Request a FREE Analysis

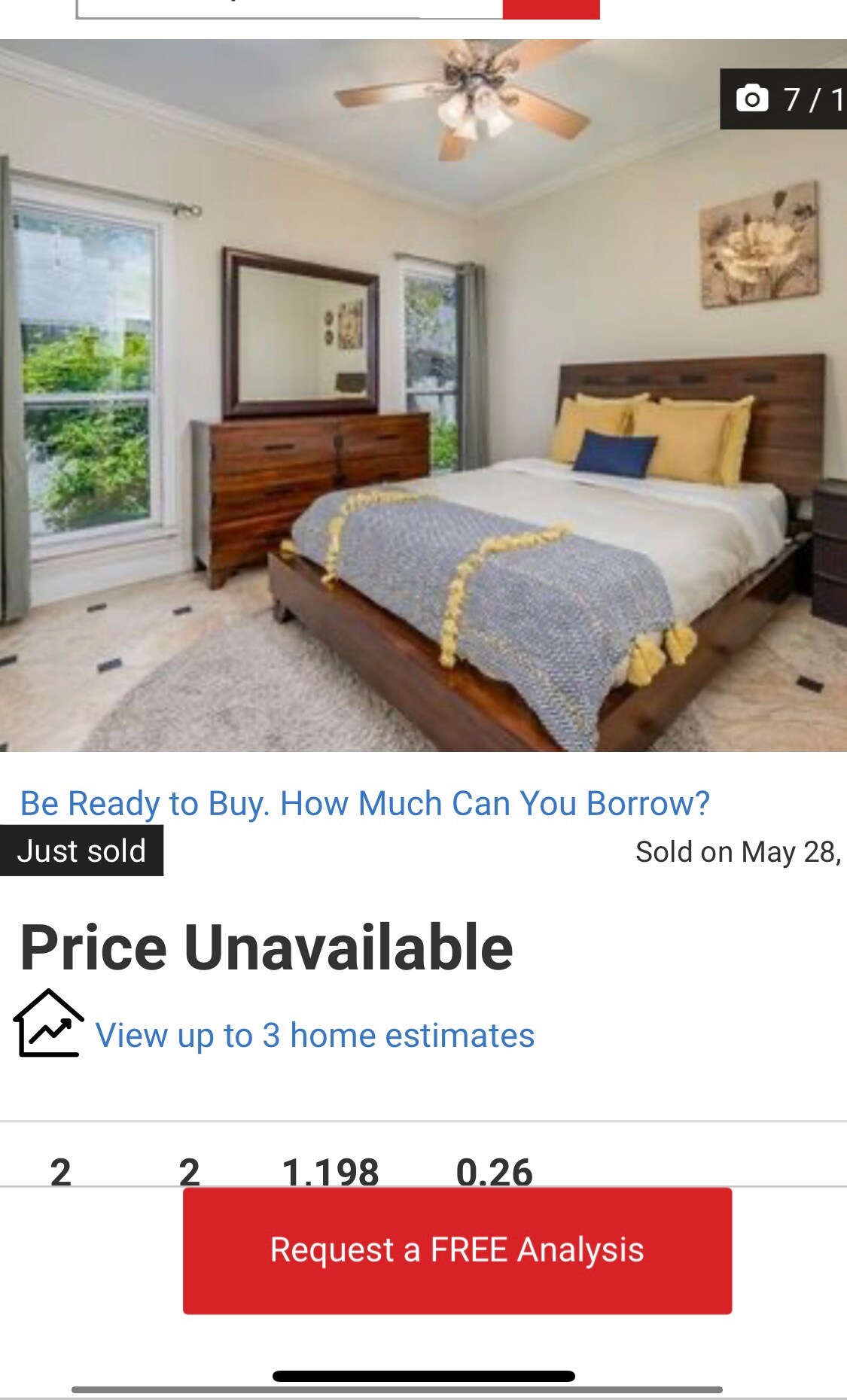point(457,1250)
